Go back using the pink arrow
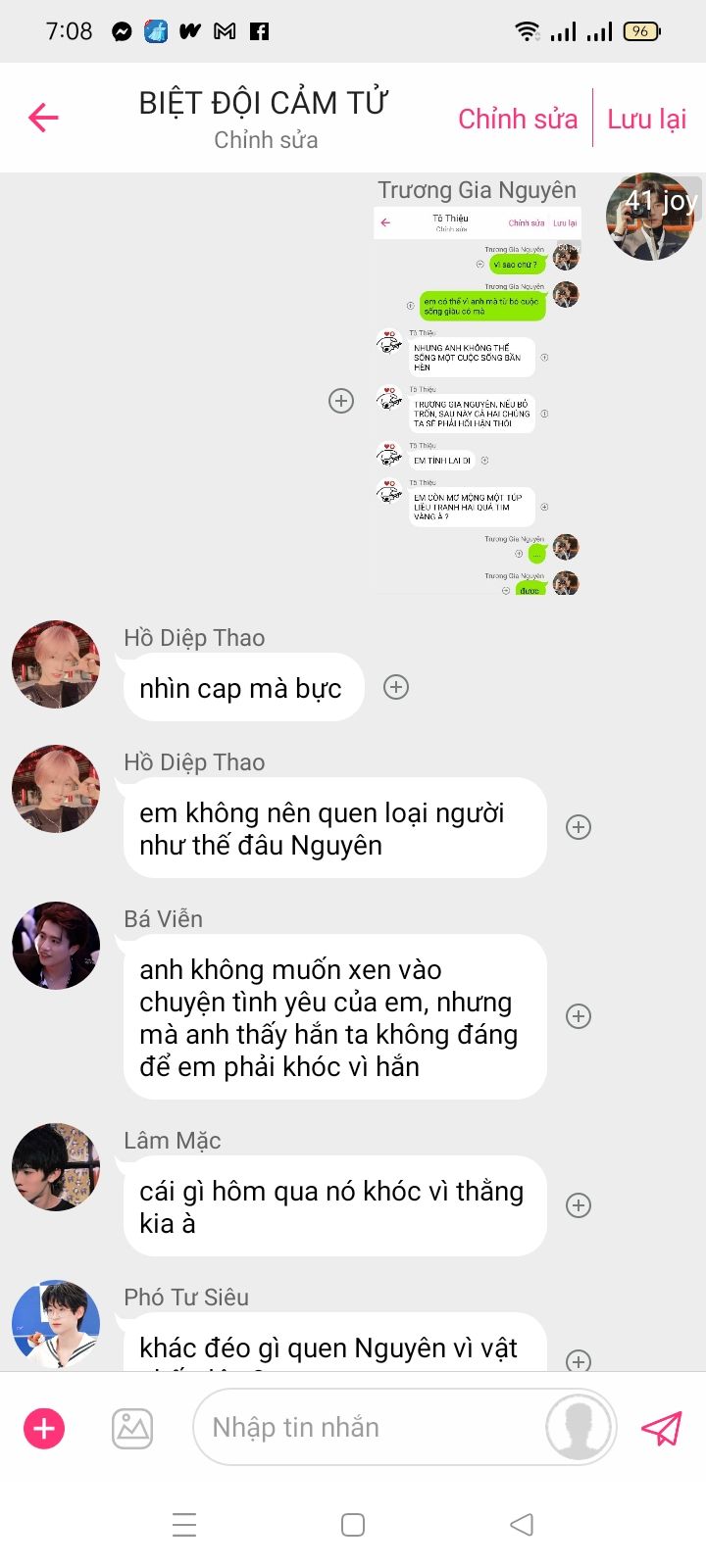Viewport: 706px width, 1568px height. pos(43,118)
